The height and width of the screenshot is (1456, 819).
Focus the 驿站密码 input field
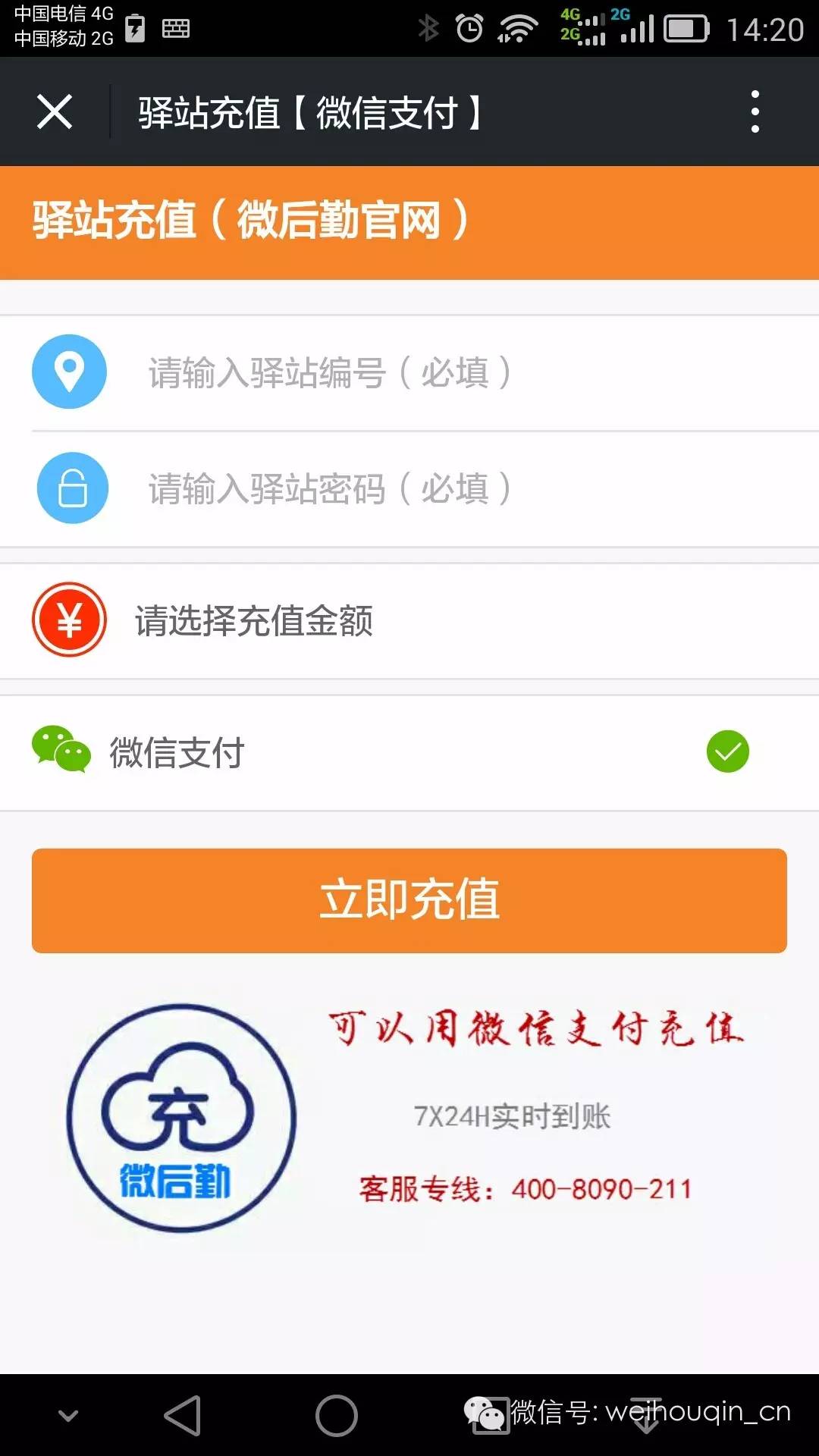(455, 488)
